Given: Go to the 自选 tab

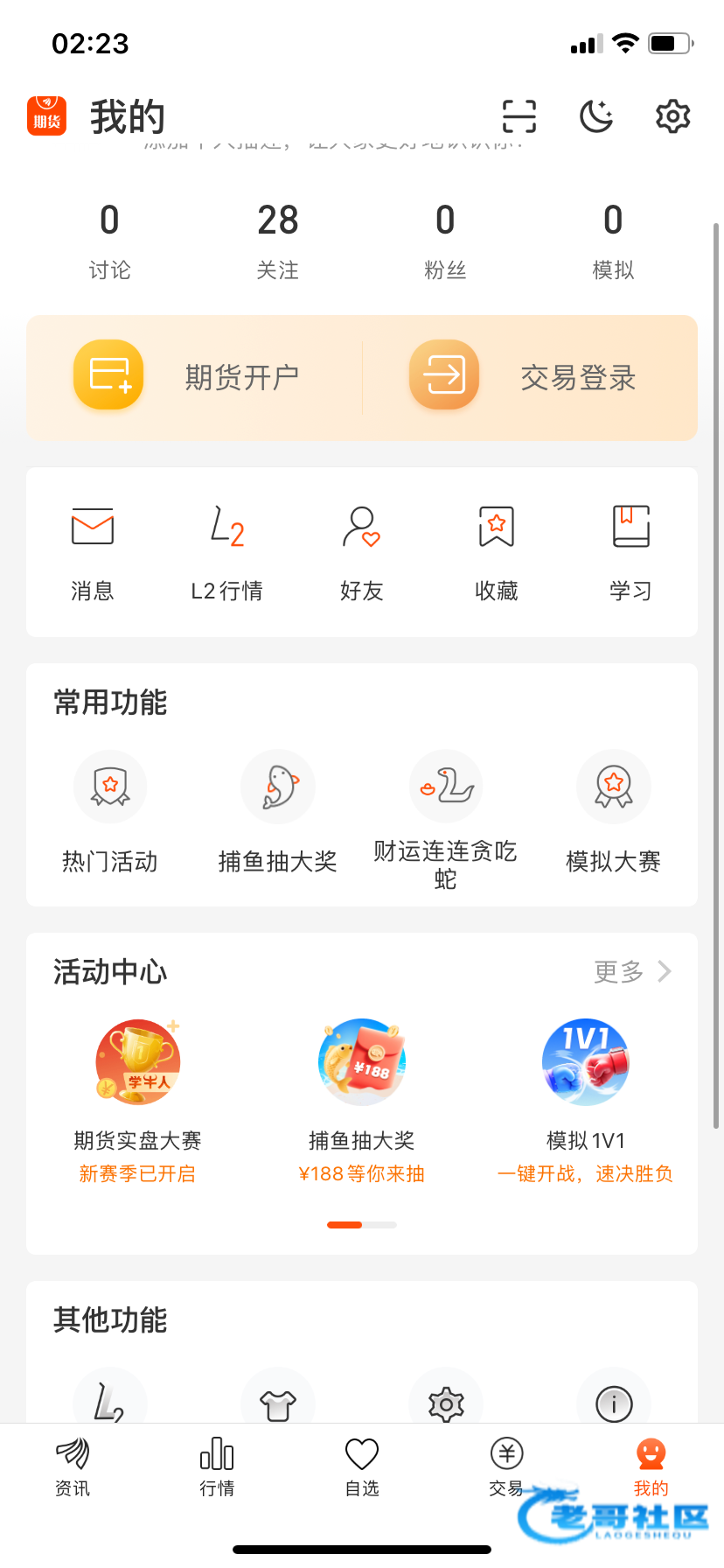Looking at the screenshot, I should (362, 1463).
